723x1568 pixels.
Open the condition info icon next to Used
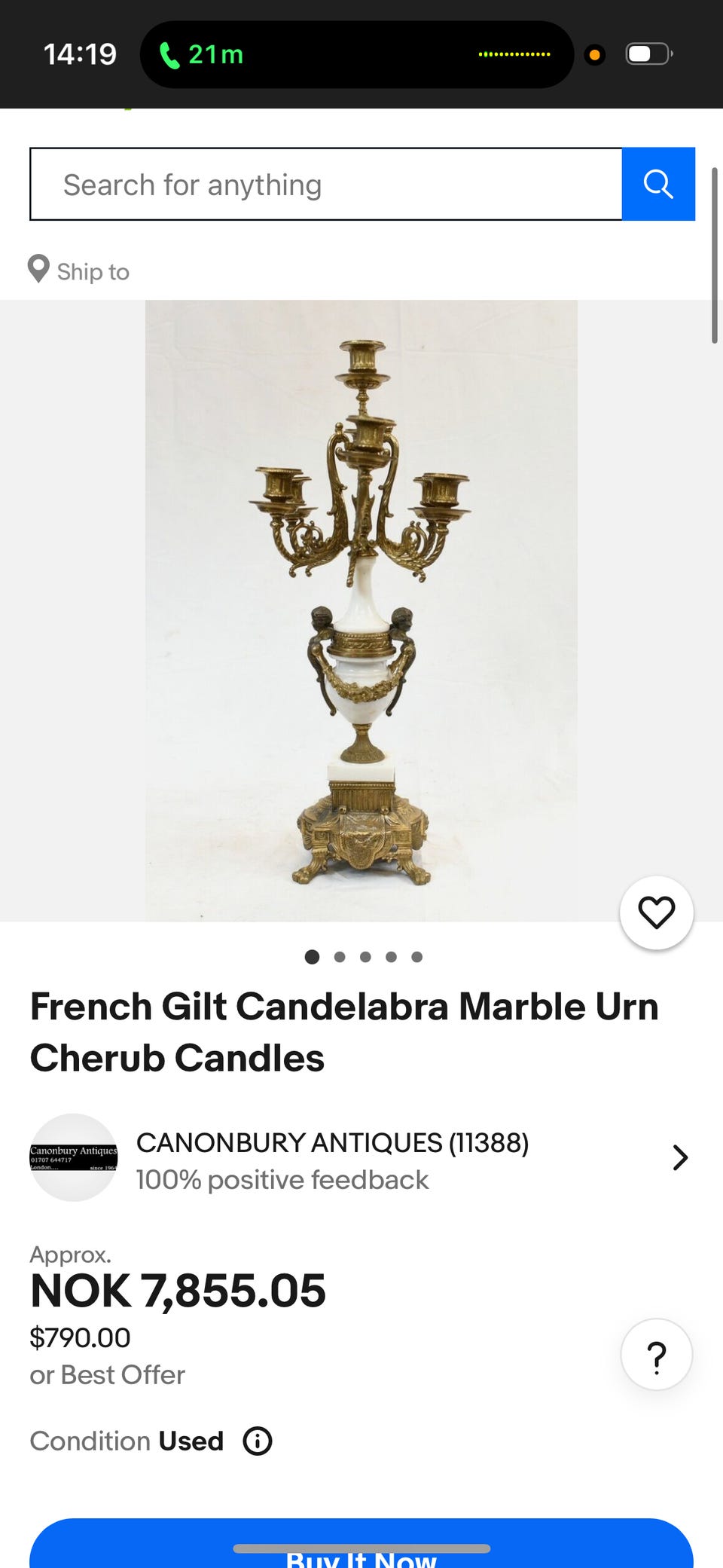click(256, 1441)
